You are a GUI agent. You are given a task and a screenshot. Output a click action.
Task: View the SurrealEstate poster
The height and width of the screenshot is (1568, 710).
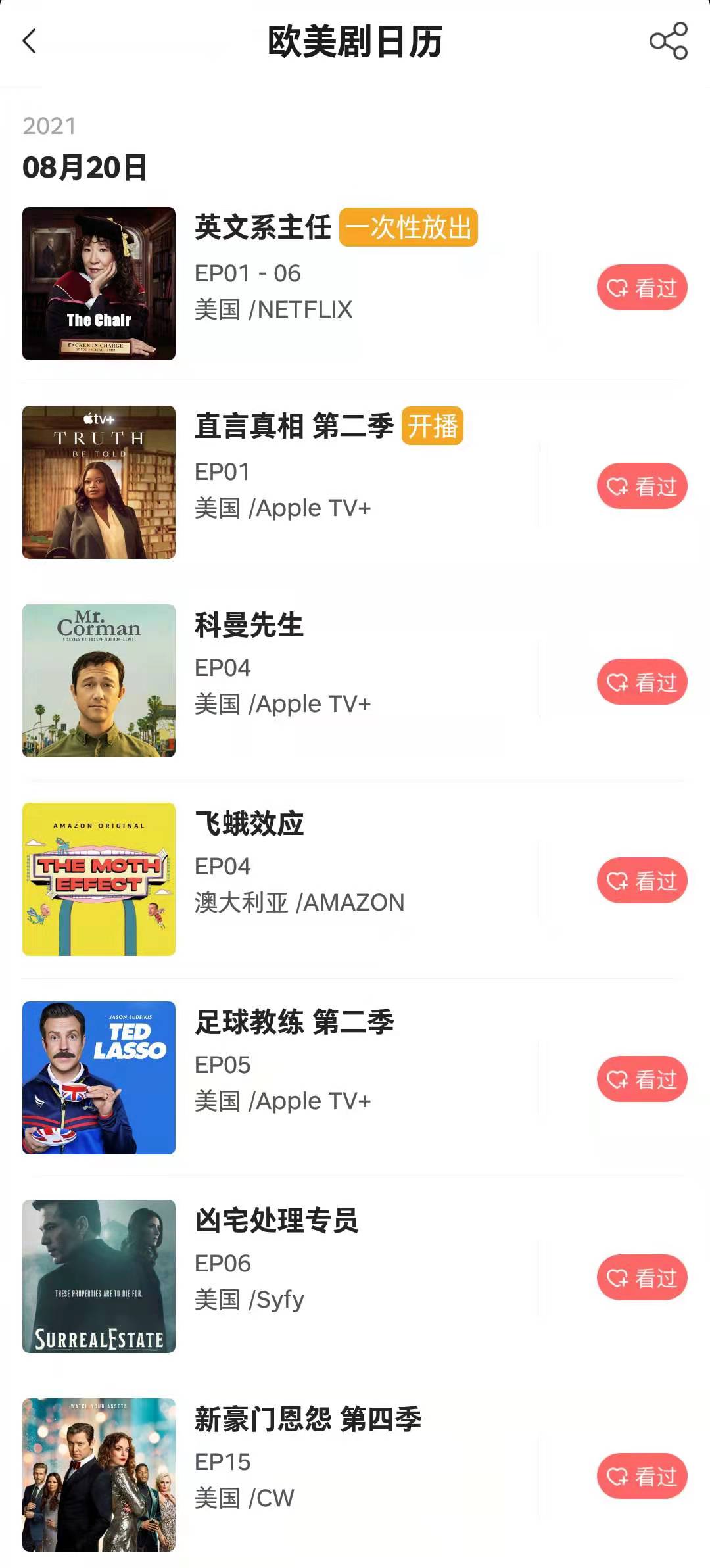(99, 1277)
